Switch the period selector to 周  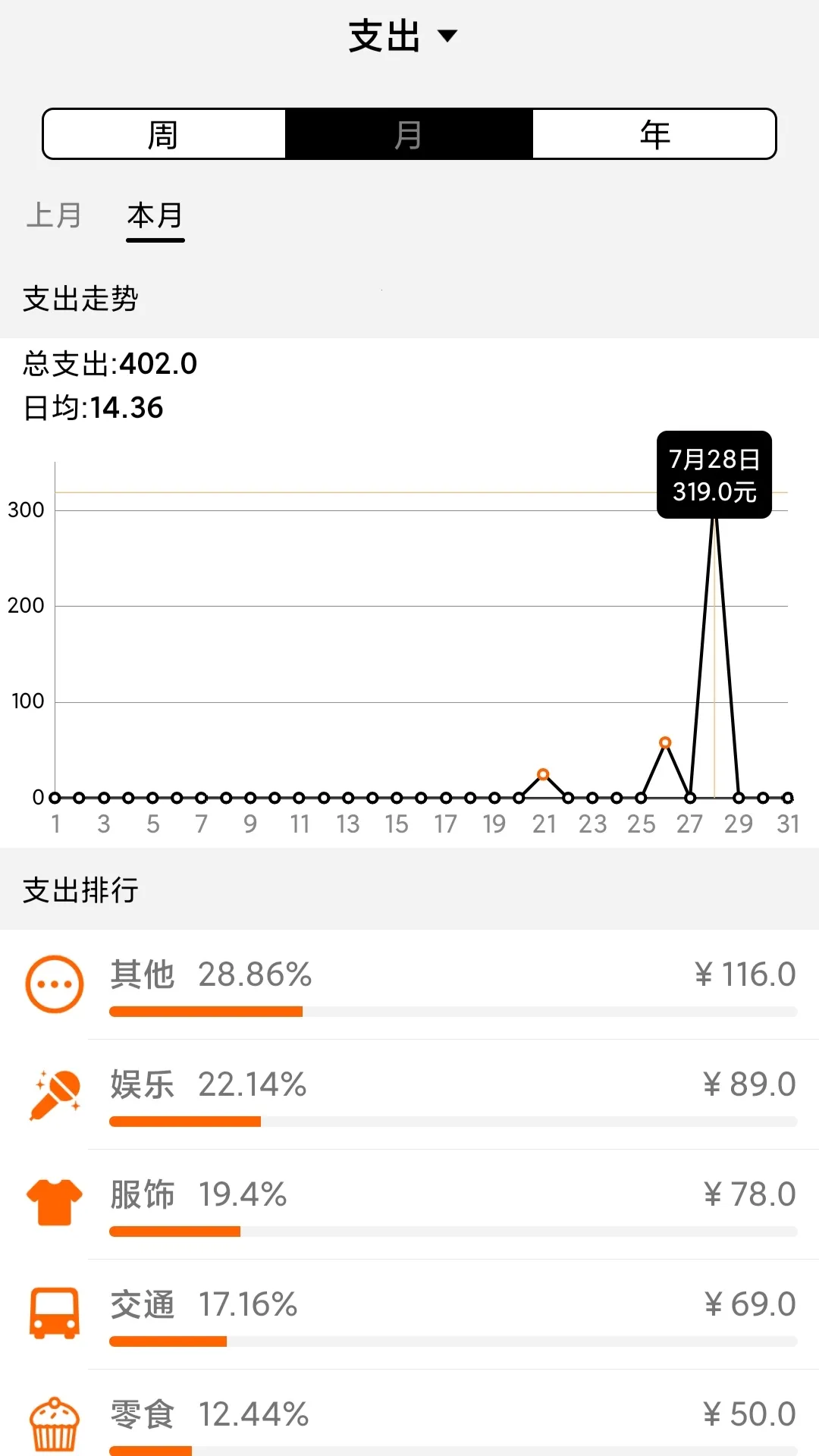click(164, 133)
